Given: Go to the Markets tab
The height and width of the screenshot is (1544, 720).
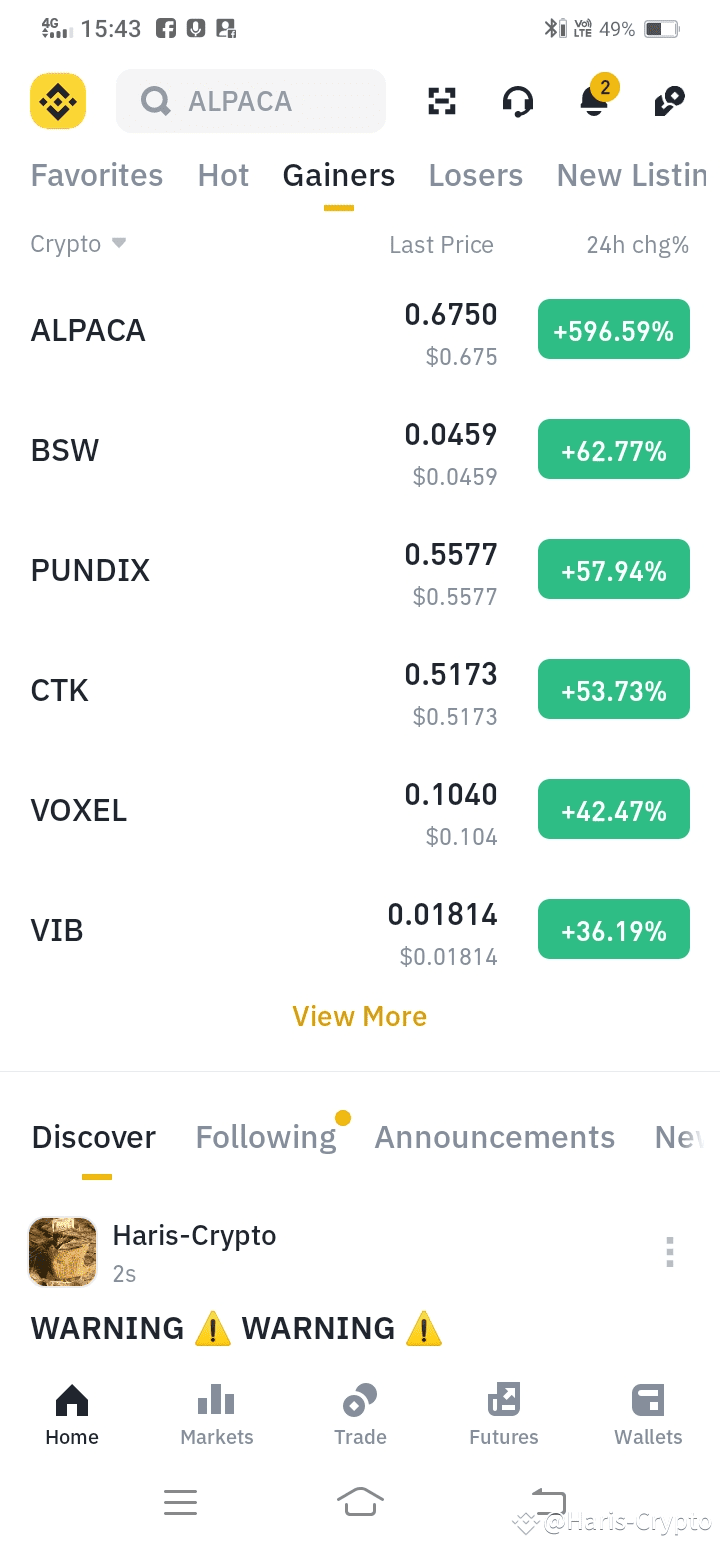Looking at the screenshot, I should tap(217, 1415).
